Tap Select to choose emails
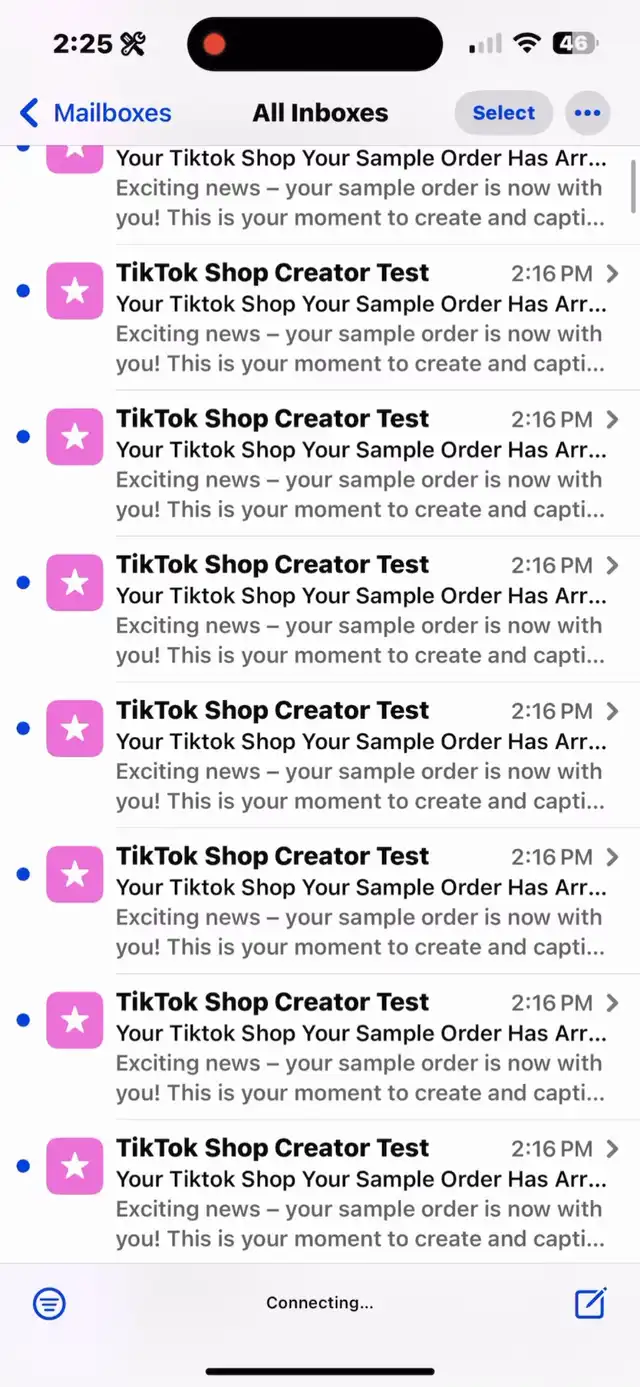Screen dimensions: 640x1387 [x=504, y=113]
